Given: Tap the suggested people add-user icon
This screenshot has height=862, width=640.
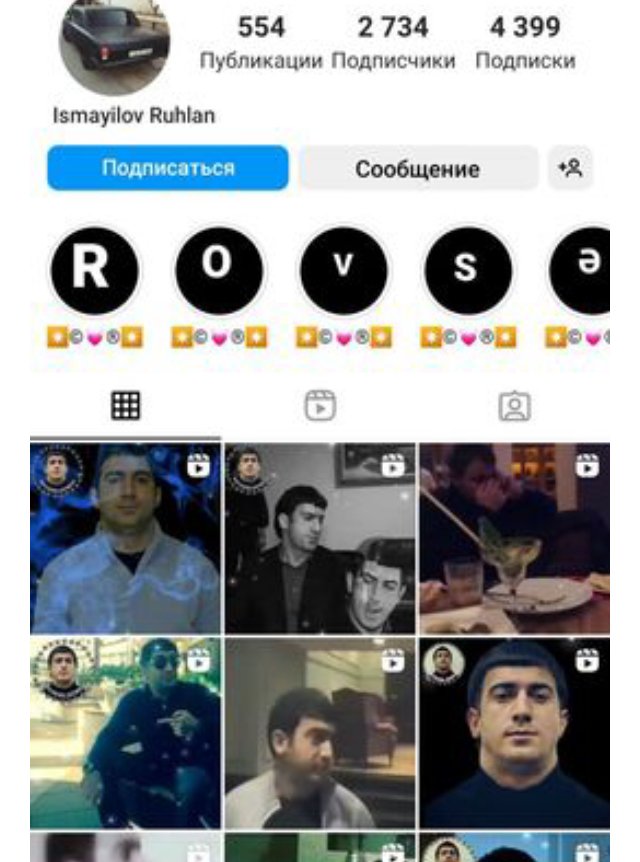Looking at the screenshot, I should [x=571, y=168].
